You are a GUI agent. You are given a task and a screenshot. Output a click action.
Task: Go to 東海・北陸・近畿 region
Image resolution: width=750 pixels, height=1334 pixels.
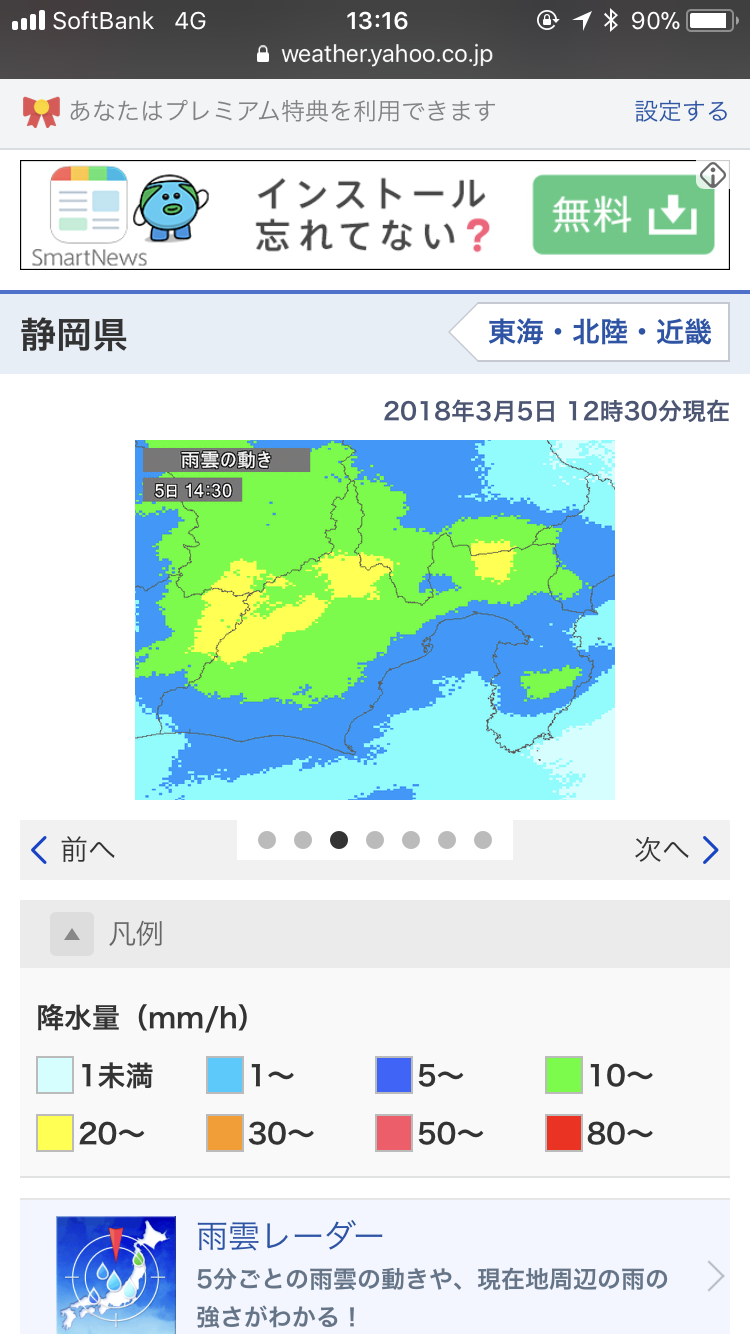coord(598,333)
